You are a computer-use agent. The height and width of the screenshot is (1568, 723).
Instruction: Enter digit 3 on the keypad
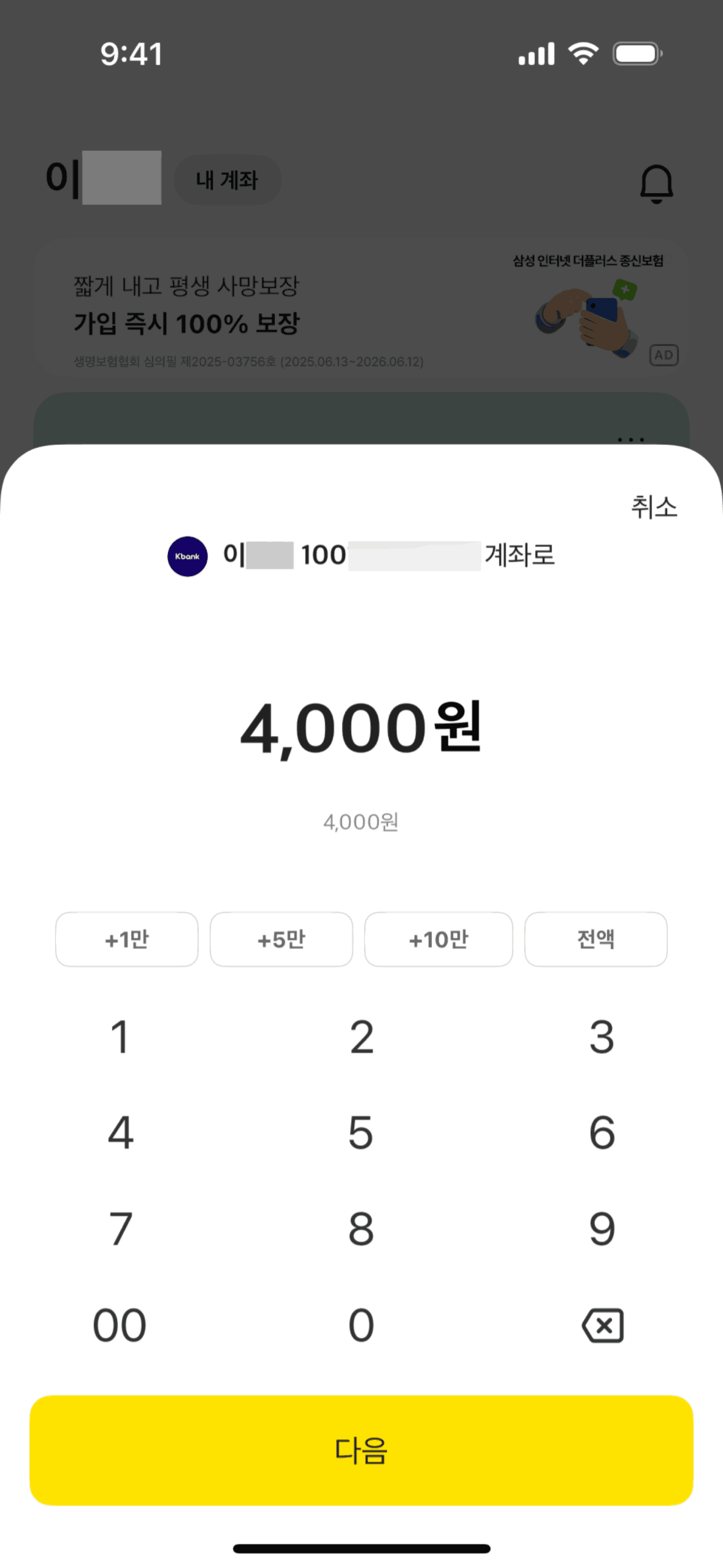(x=602, y=1037)
